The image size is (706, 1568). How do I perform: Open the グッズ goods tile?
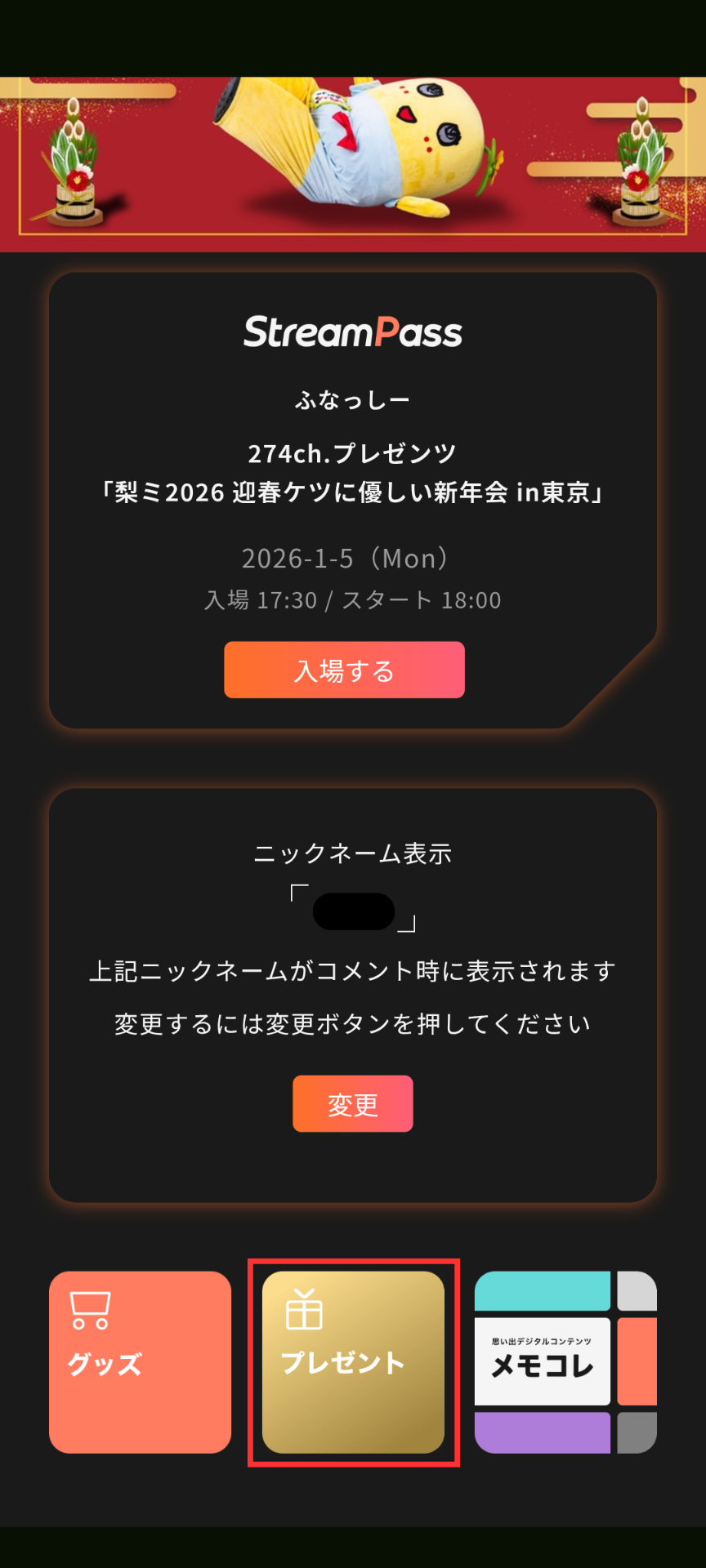click(140, 1362)
